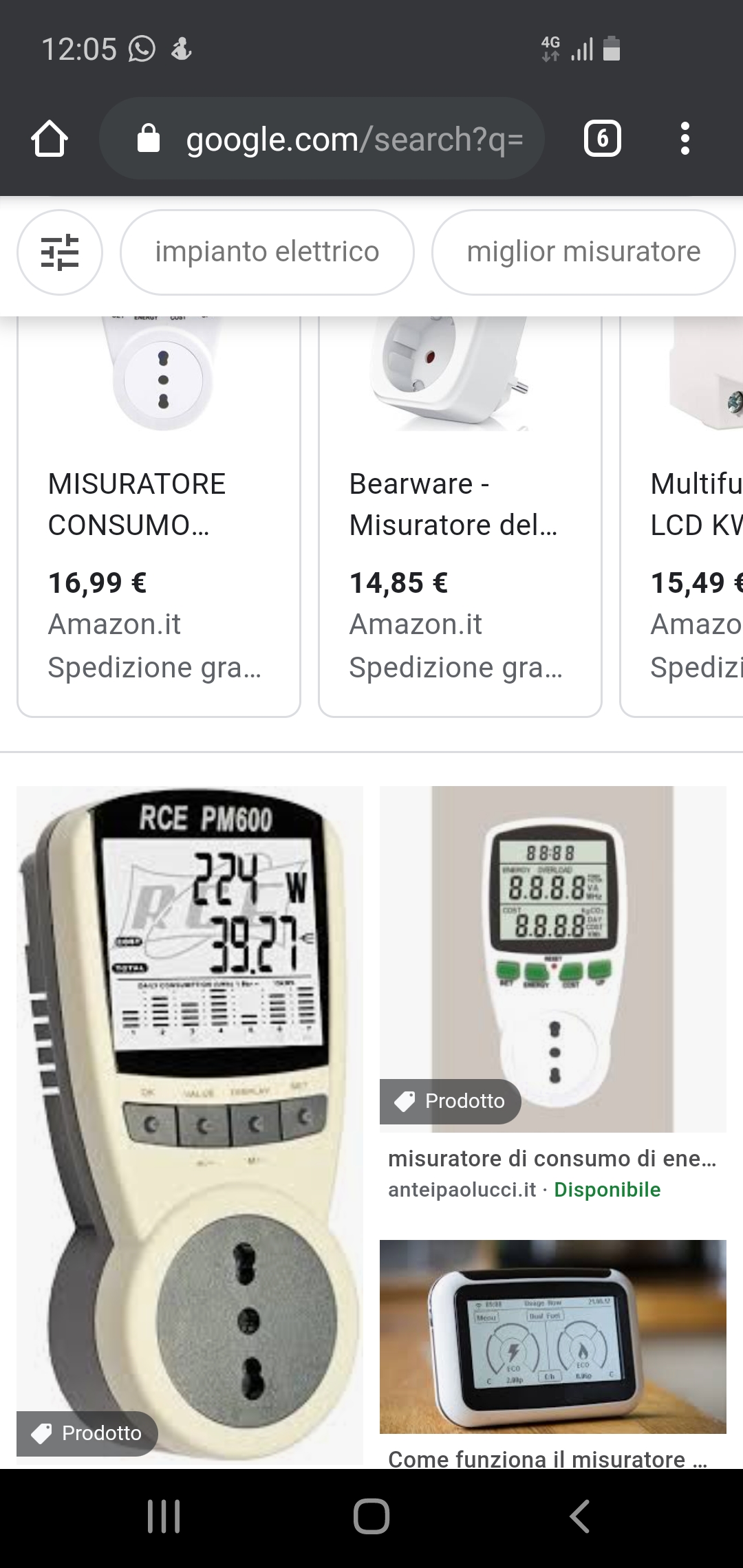743x1568 pixels.
Task: Select the "impianto elettrico" chip
Action: [x=267, y=252]
